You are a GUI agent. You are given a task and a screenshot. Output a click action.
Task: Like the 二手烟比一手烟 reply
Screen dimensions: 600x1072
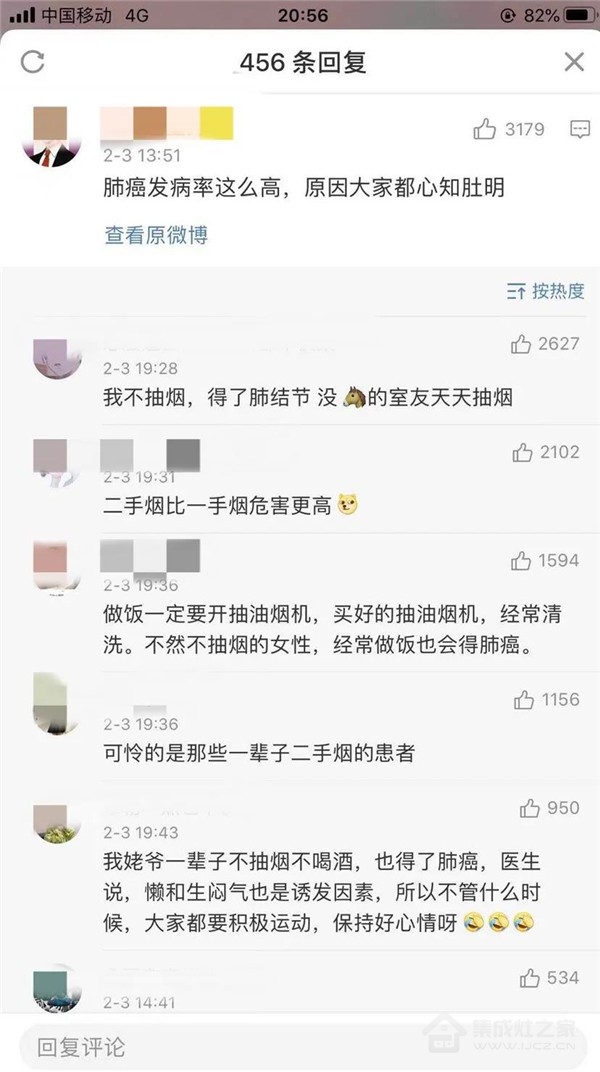tap(522, 453)
